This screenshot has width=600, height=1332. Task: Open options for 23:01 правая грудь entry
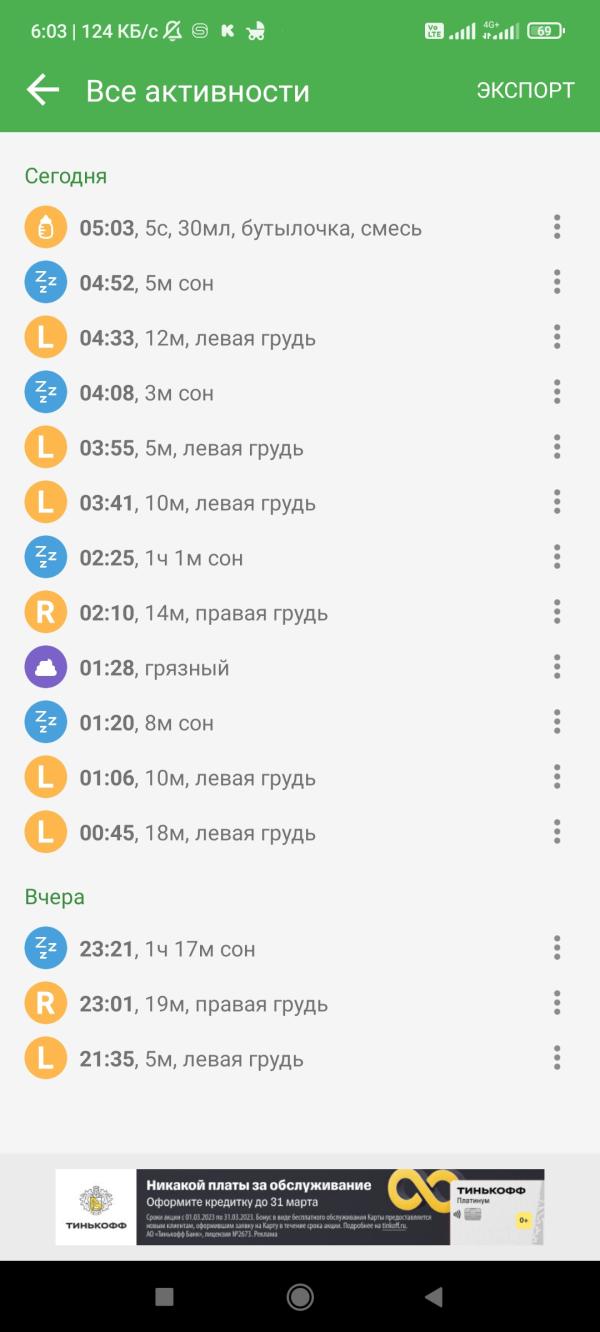coord(557,1003)
